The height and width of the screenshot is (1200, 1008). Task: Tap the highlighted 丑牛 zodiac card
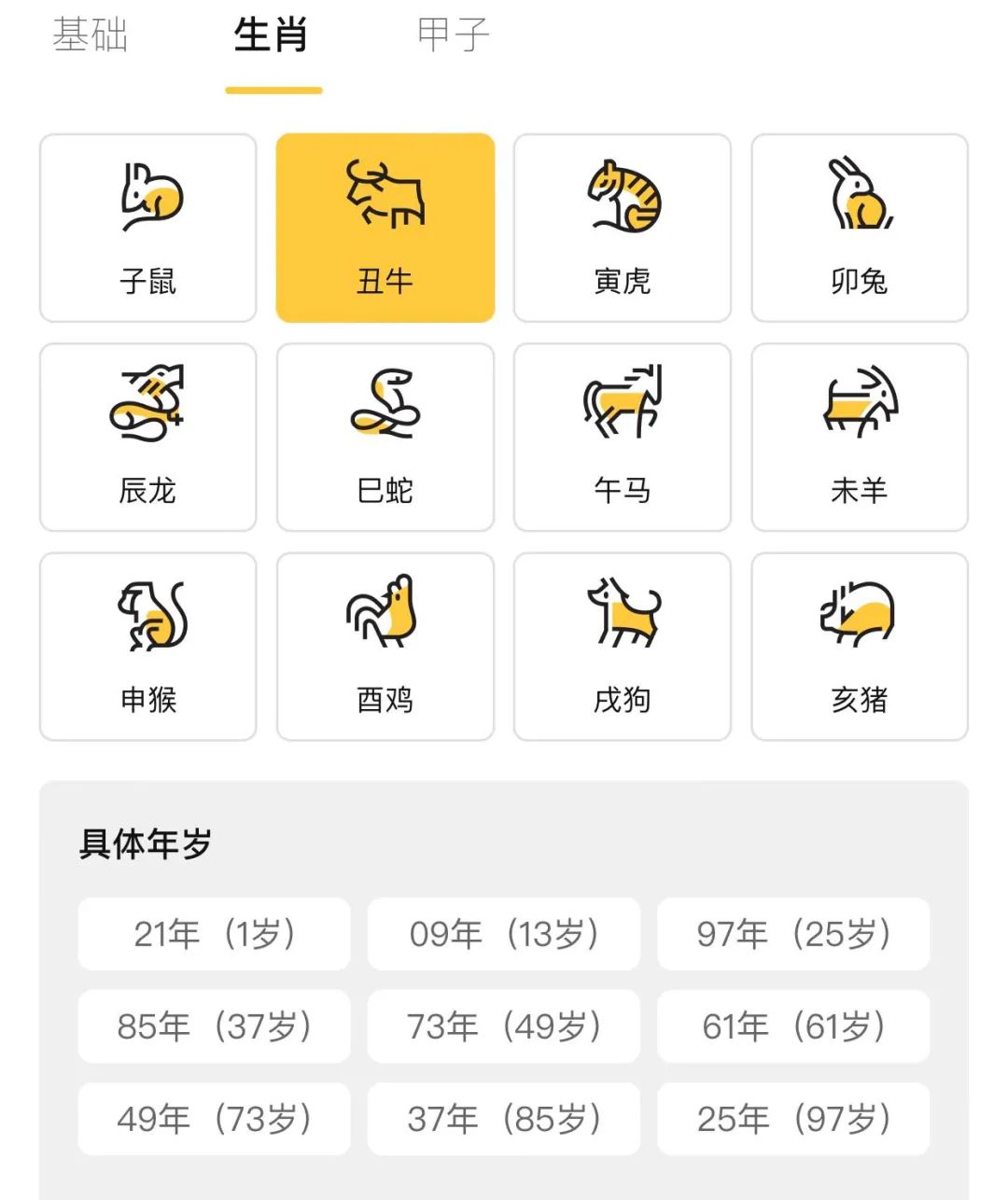[x=385, y=228]
